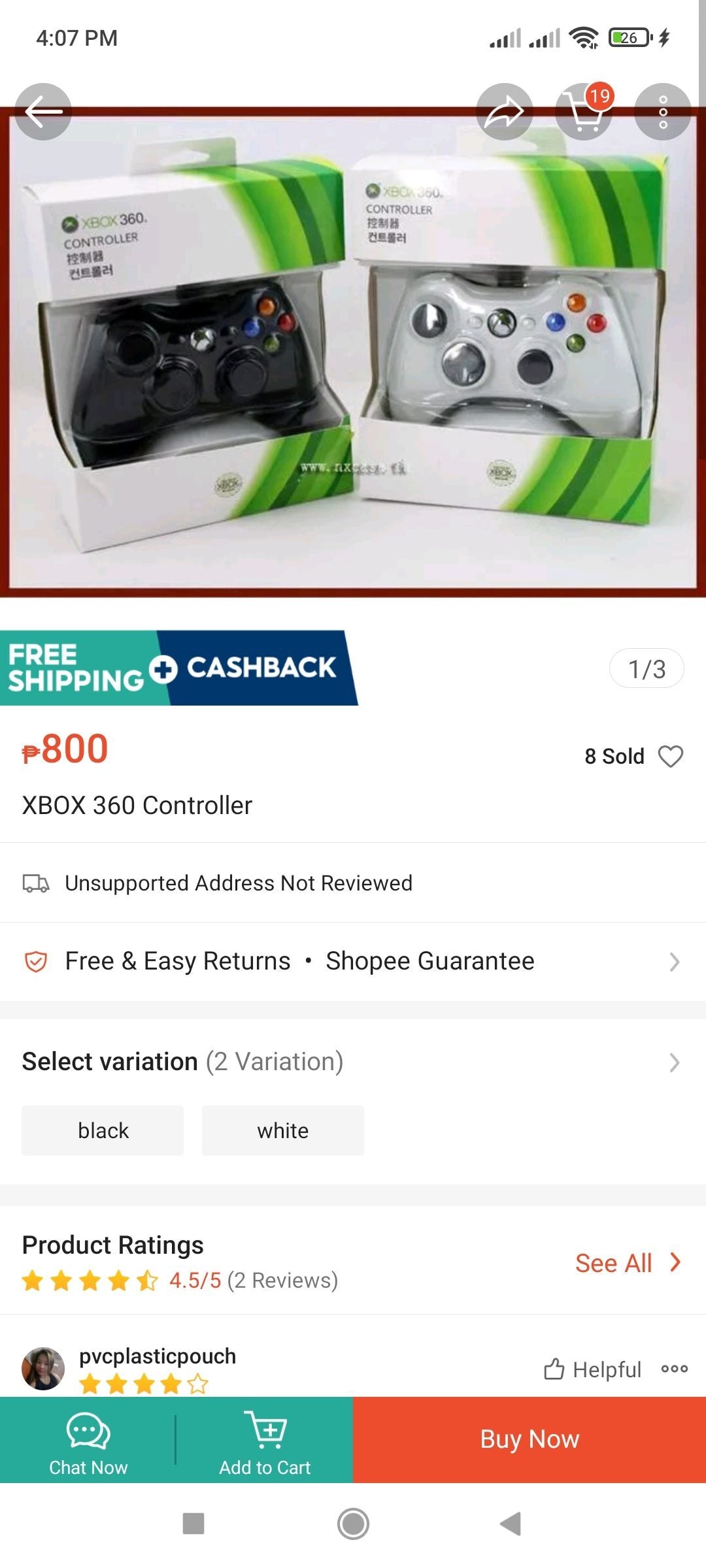View the Unsupported Address shipping info

[x=239, y=883]
